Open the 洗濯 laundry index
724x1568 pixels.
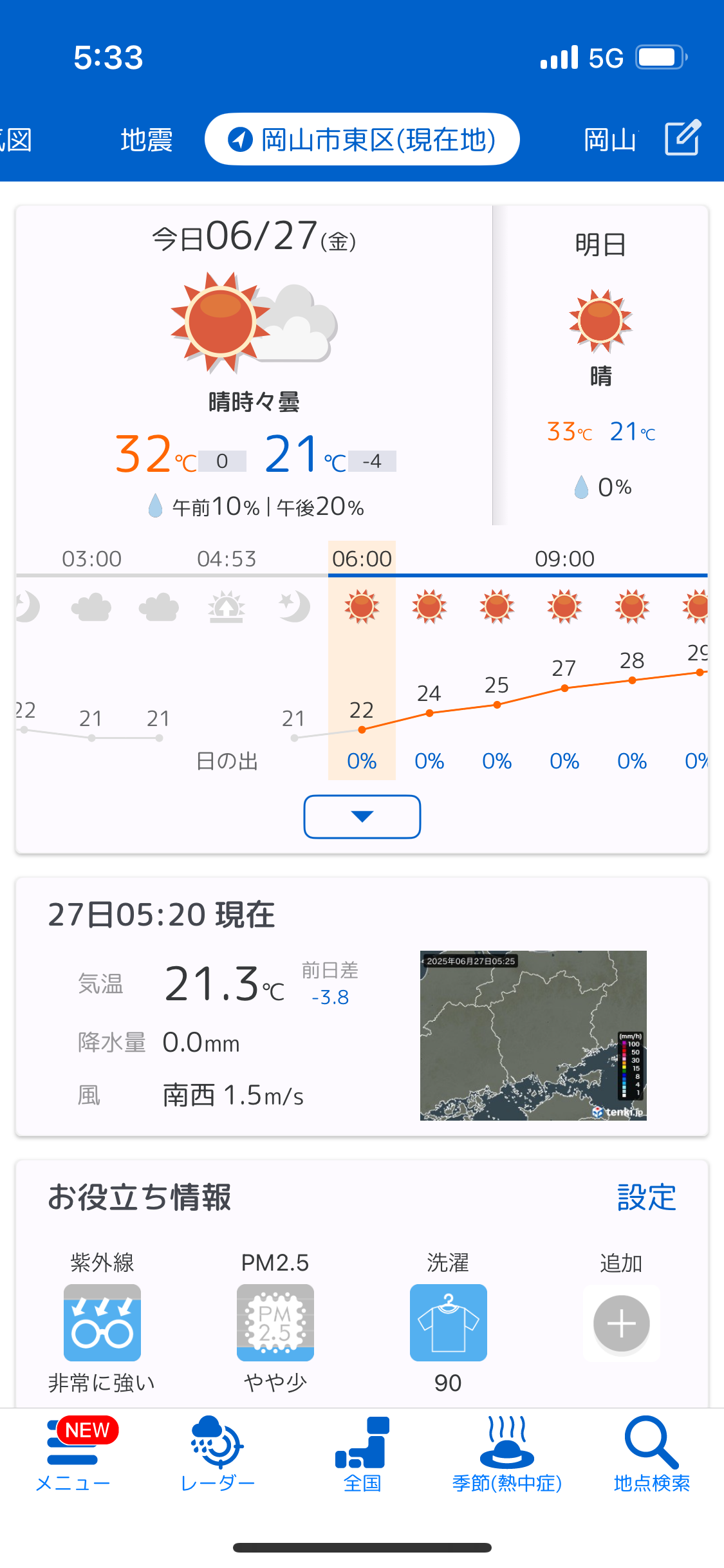(449, 1322)
